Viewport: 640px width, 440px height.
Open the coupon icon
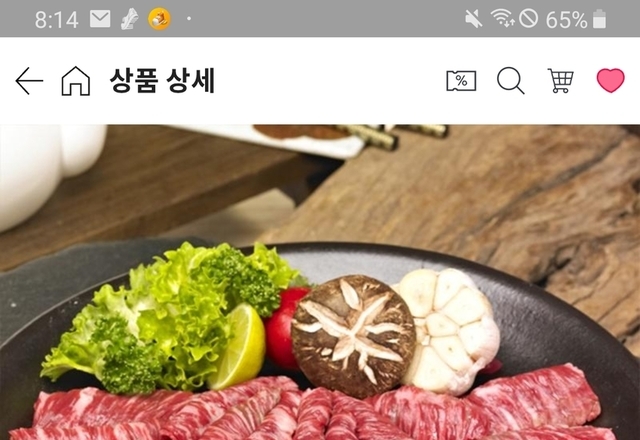point(461,81)
